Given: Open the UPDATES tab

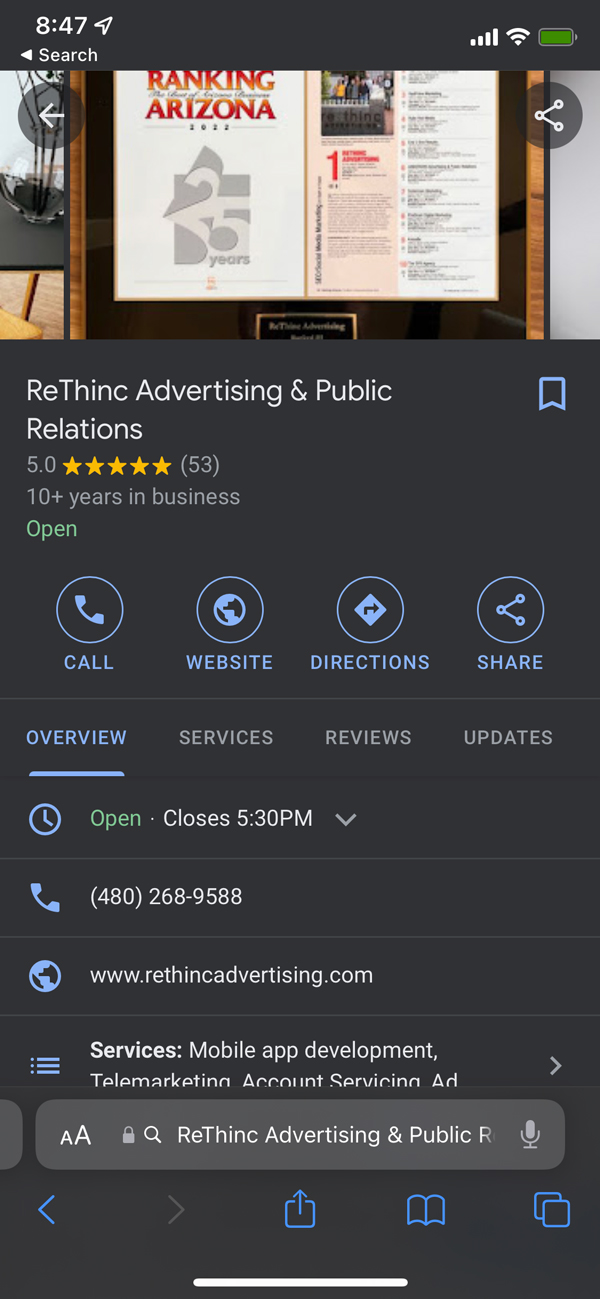Looking at the screenshot, I should 508,738.
